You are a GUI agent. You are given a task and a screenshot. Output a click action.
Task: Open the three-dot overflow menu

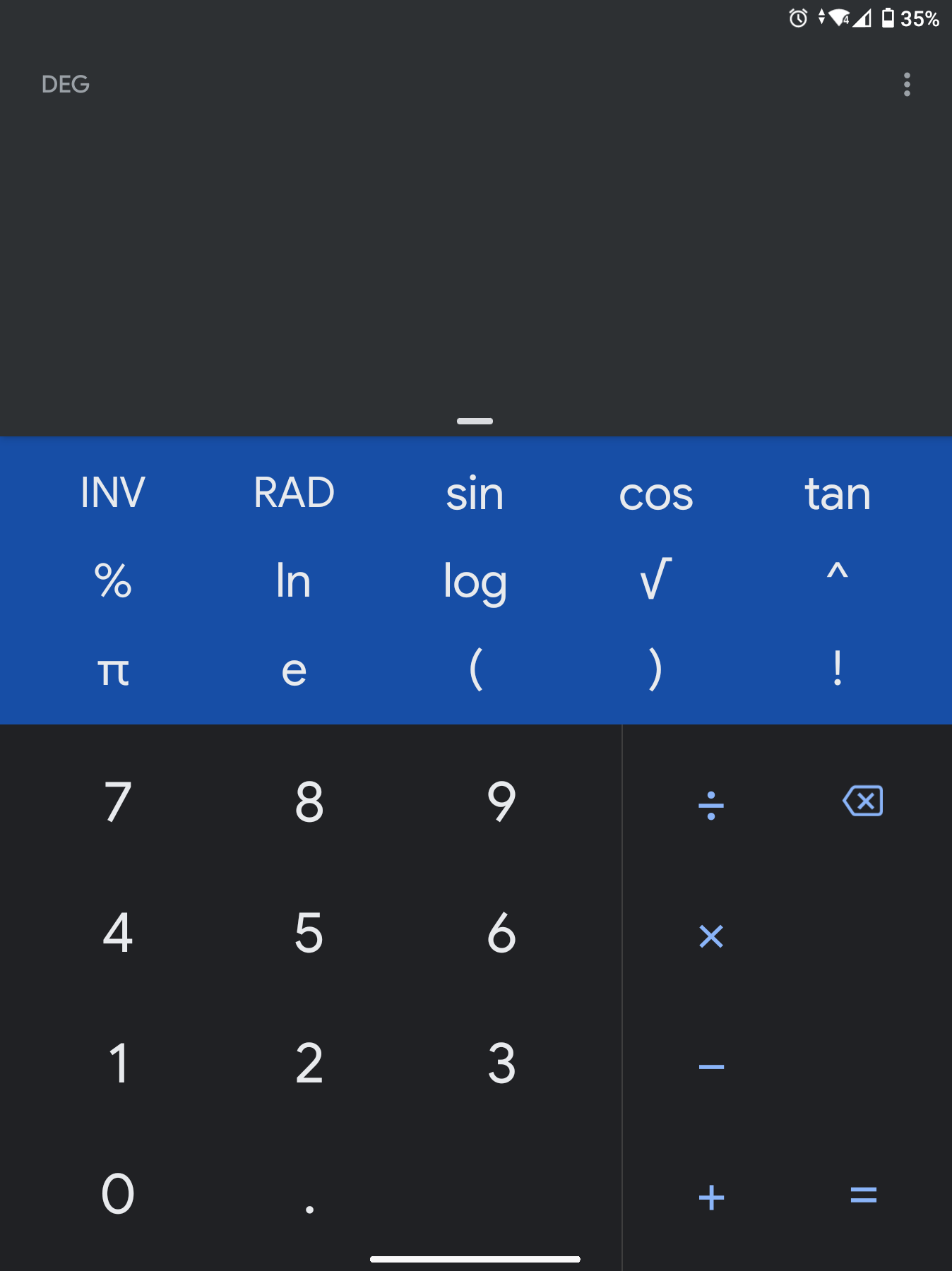(907, 85)
